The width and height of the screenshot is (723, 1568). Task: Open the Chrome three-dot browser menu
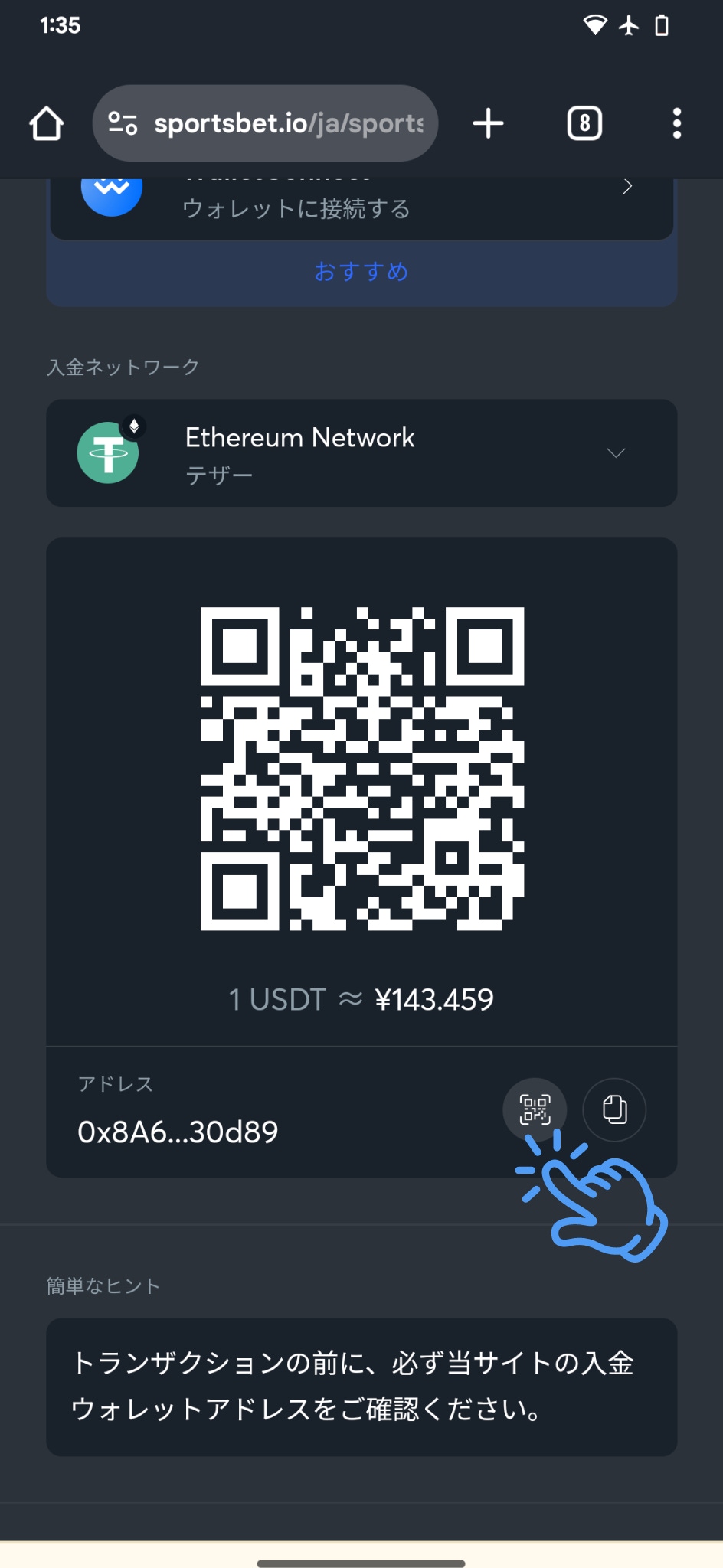point(676,122)
